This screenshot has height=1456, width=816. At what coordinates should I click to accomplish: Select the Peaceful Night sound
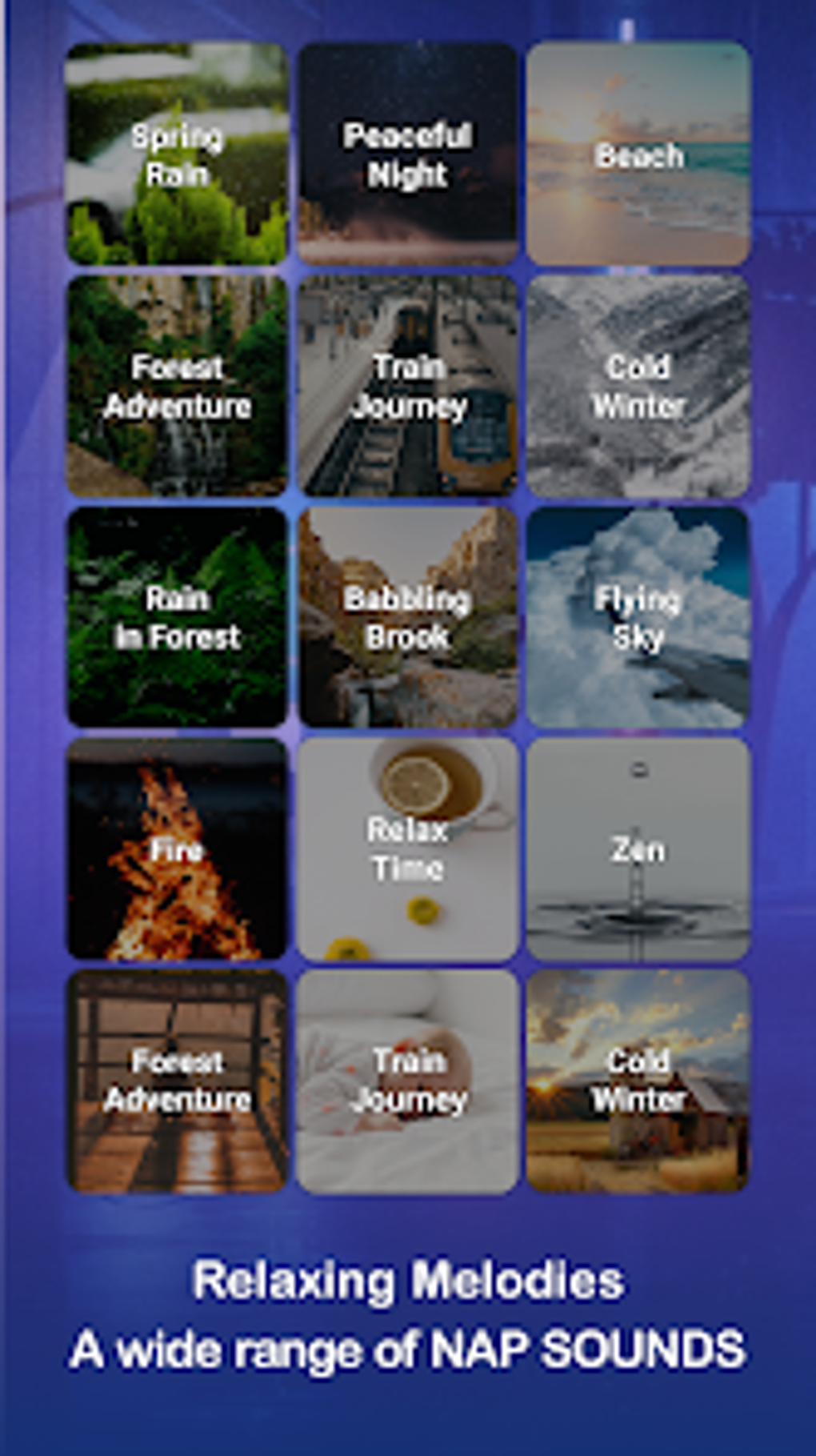[406, 154]
